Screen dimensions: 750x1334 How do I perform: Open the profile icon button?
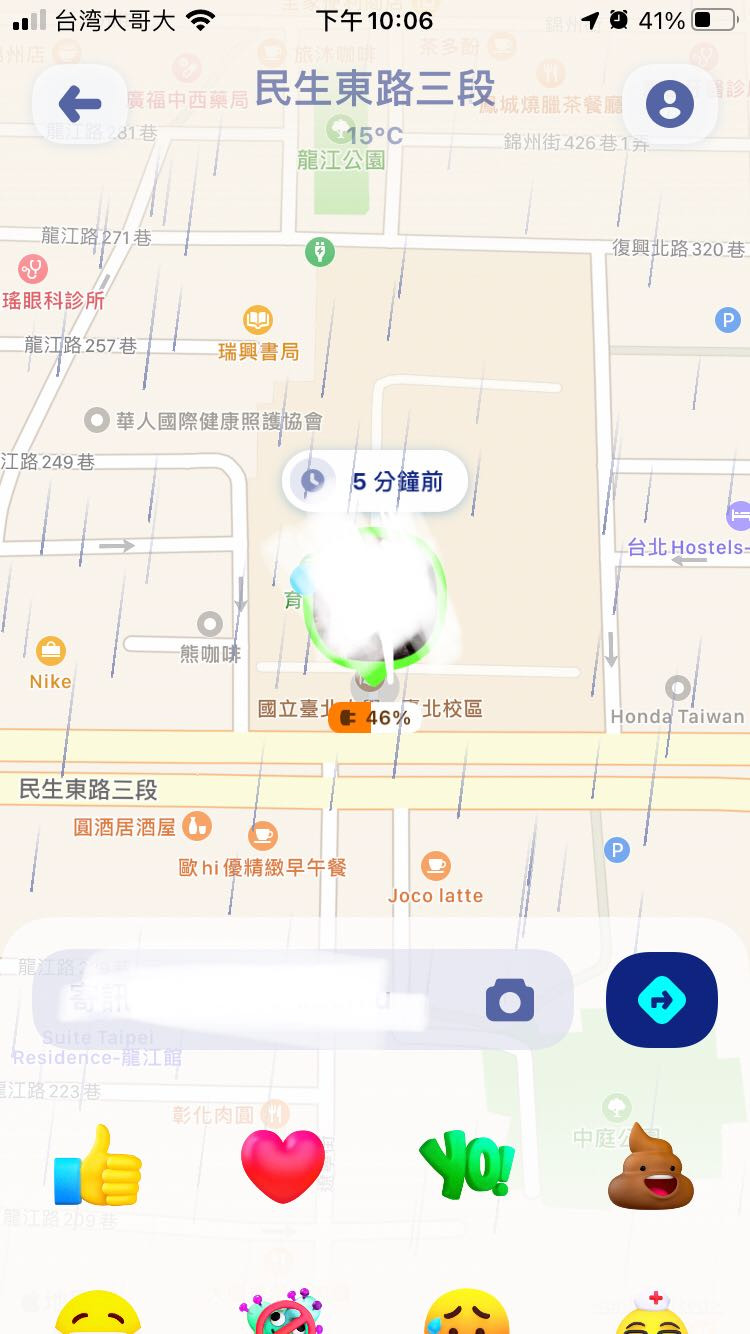point(669,103)
